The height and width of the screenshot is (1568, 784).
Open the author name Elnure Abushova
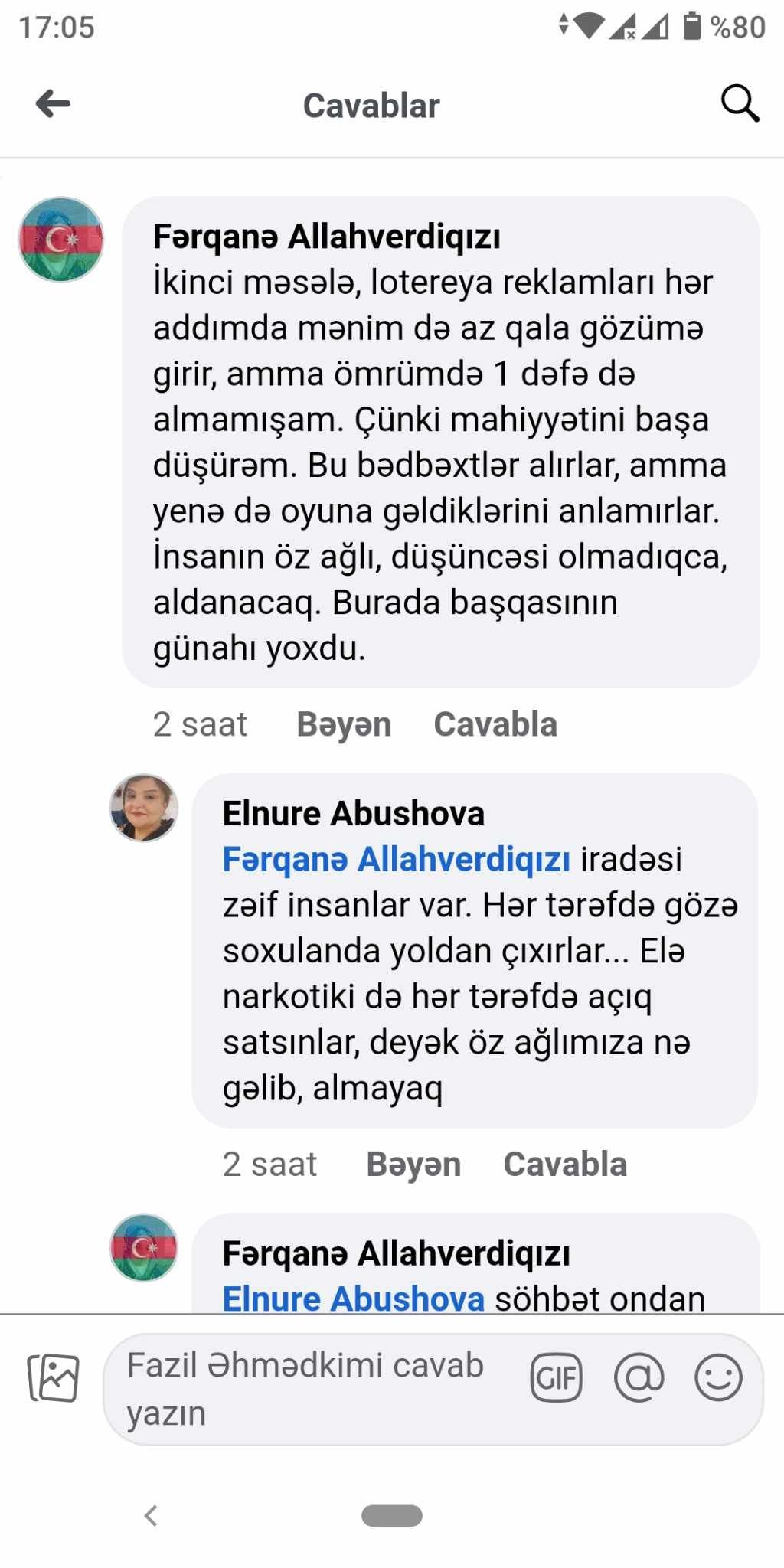(x=353, y=813)
